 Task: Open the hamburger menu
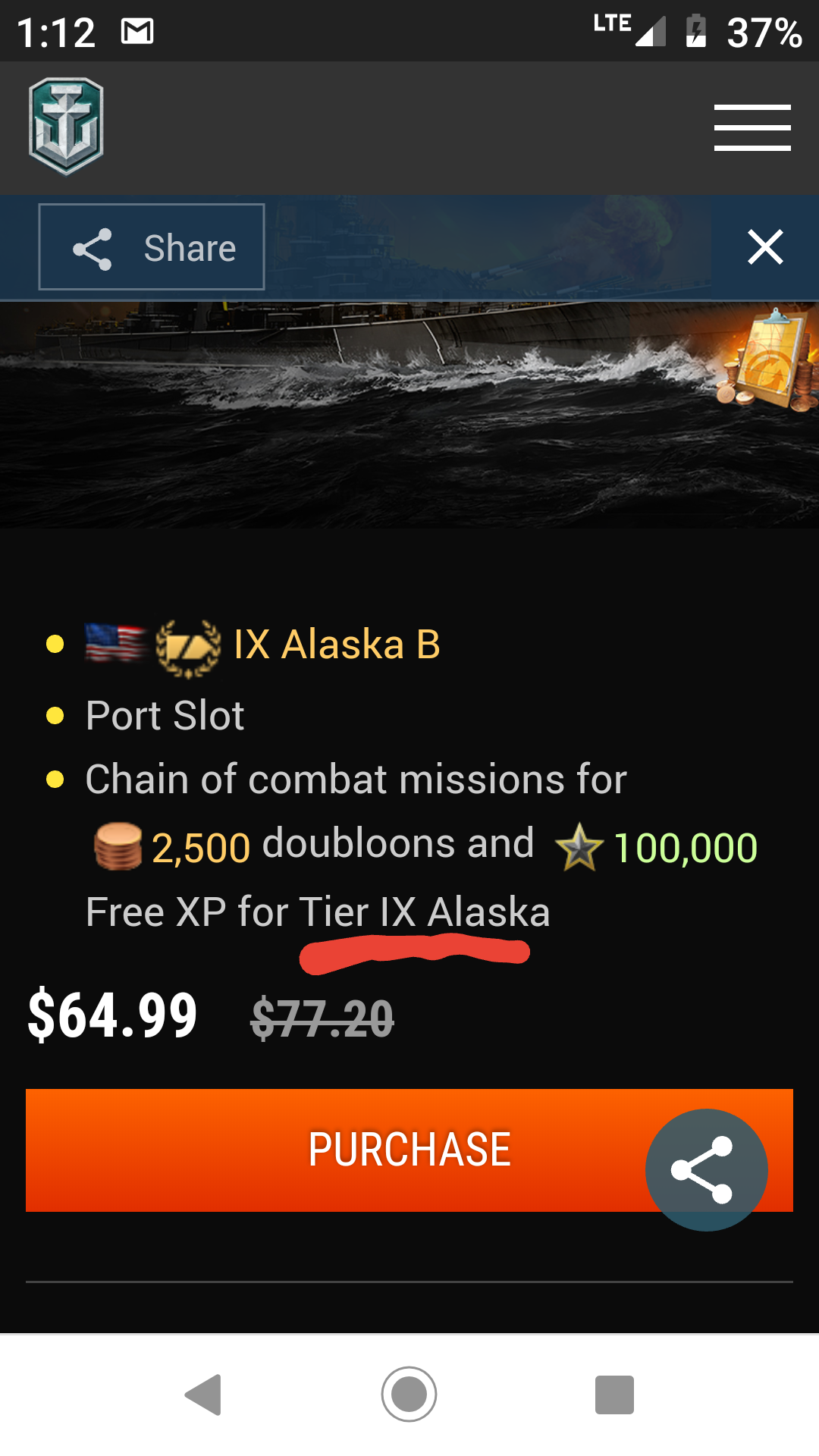coord(752,127)
